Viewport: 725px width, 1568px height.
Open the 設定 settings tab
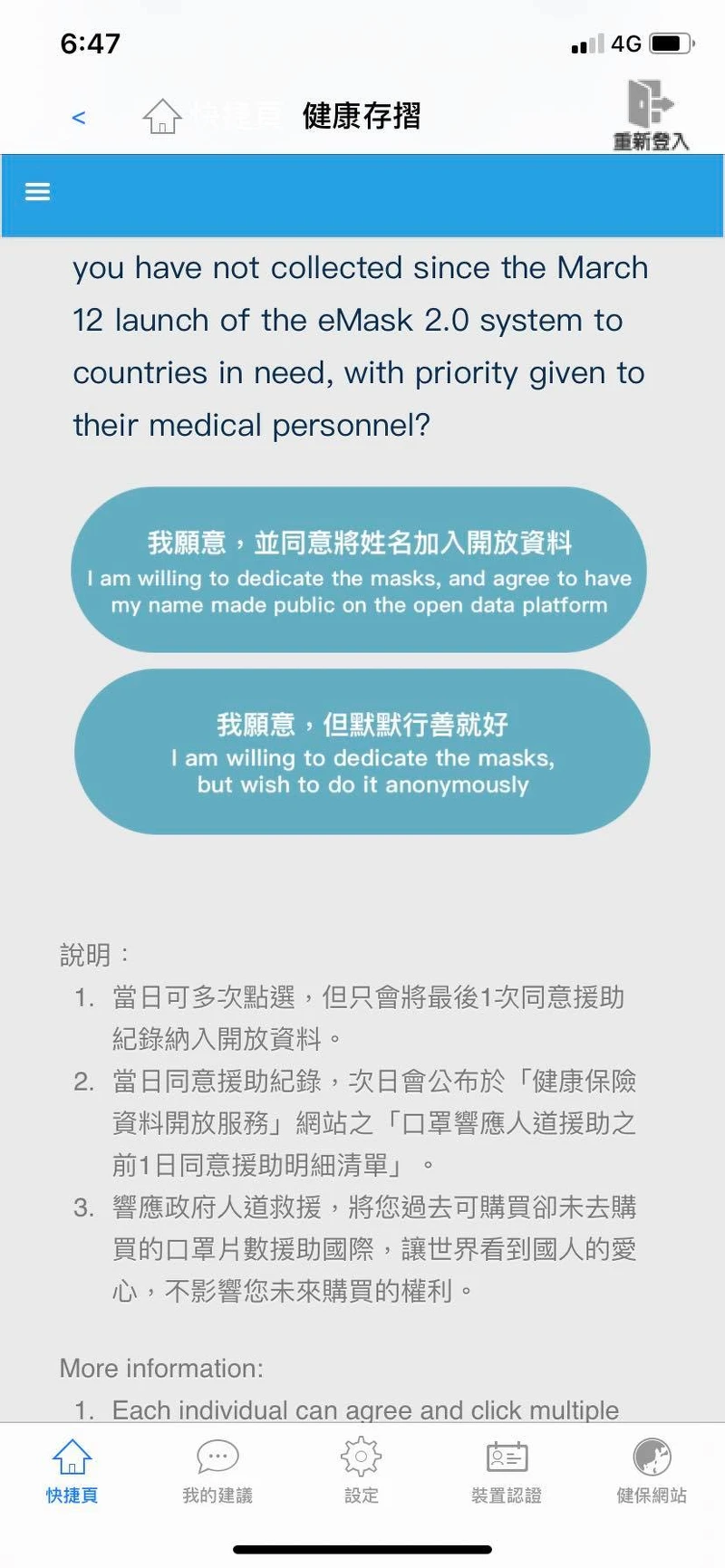tap(361, 1470)
